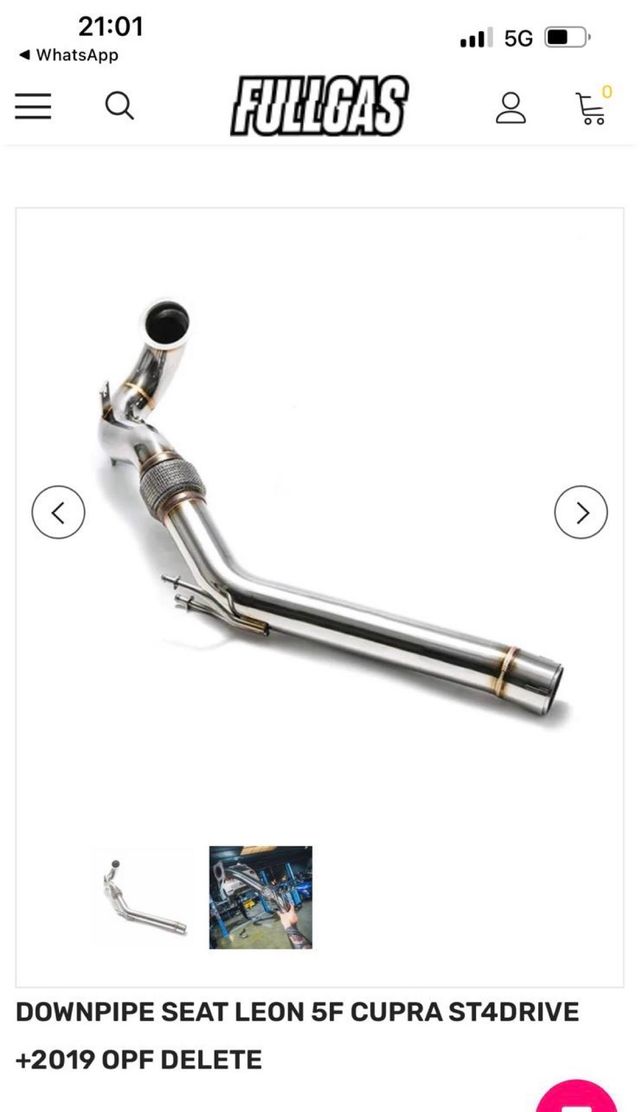640x1112 pixels.
Task: View the shopping cart
Action: click(592, 106)
